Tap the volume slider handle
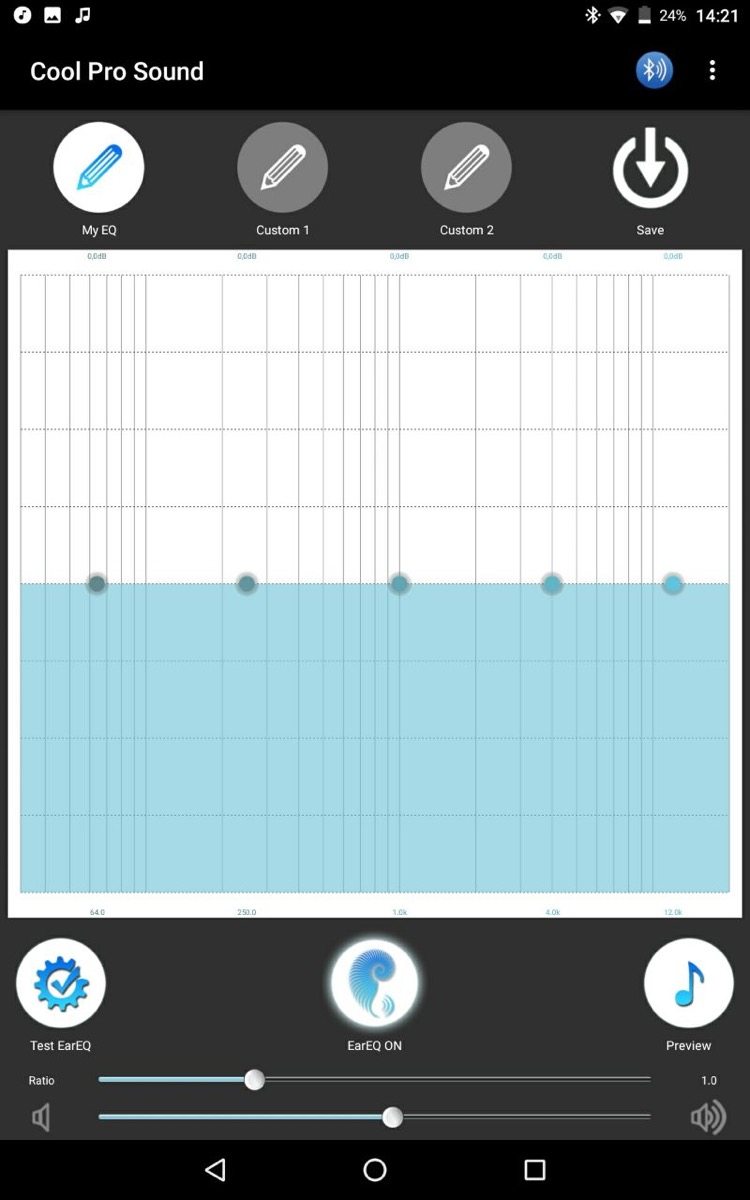750x1200 pixels. (x=393, y=1116)
